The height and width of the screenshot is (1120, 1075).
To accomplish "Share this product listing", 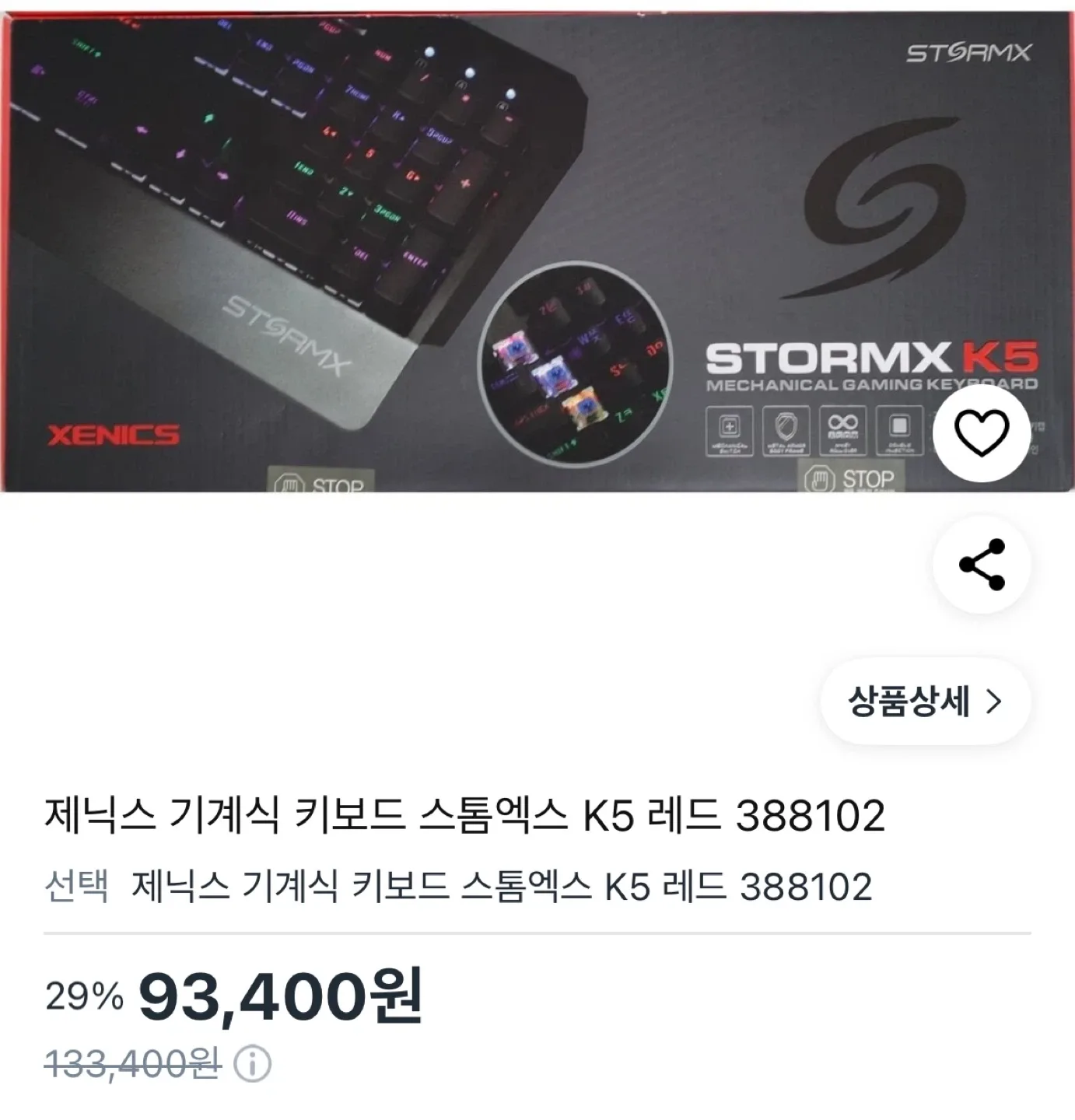I will 982,564.
